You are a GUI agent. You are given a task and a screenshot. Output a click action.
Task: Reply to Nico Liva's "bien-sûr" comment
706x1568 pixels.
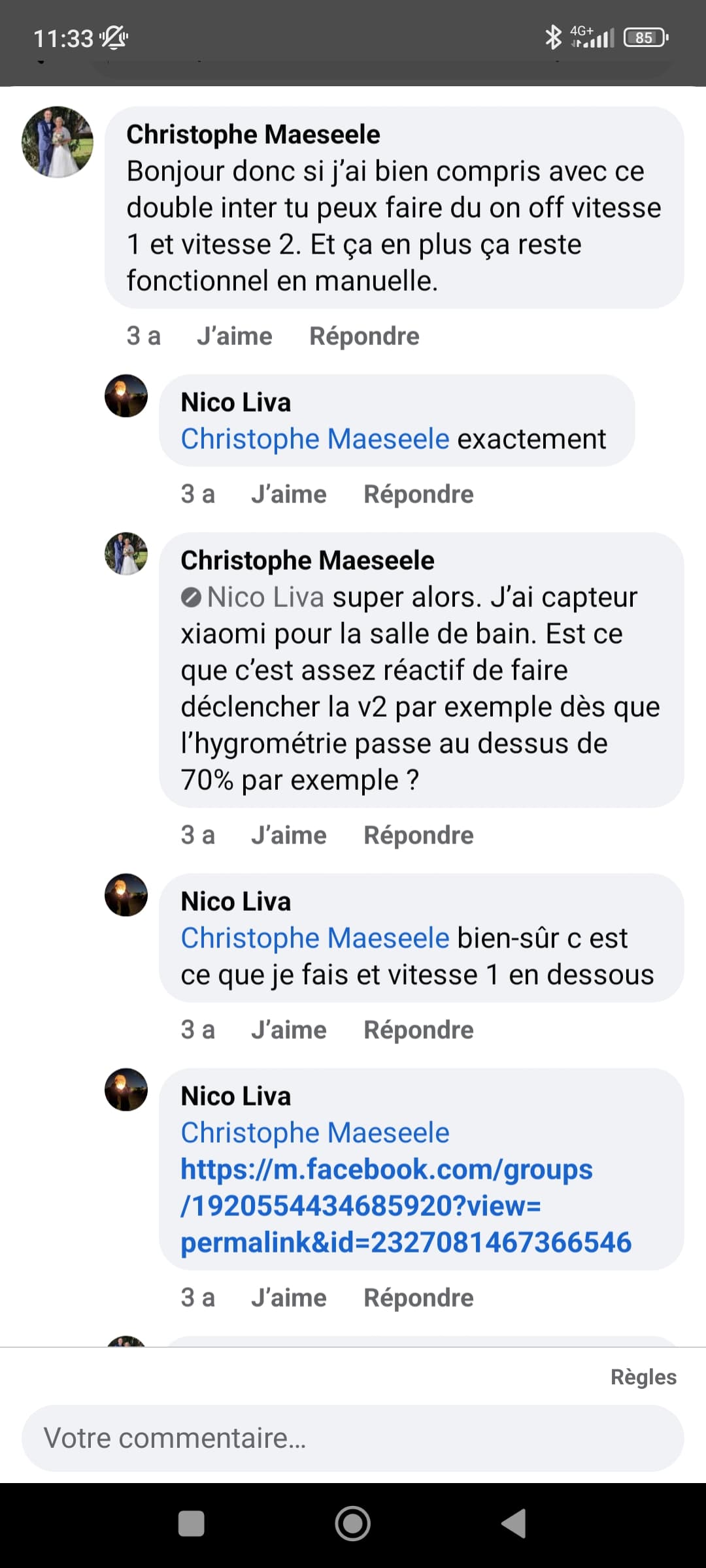click(418, 1030)
